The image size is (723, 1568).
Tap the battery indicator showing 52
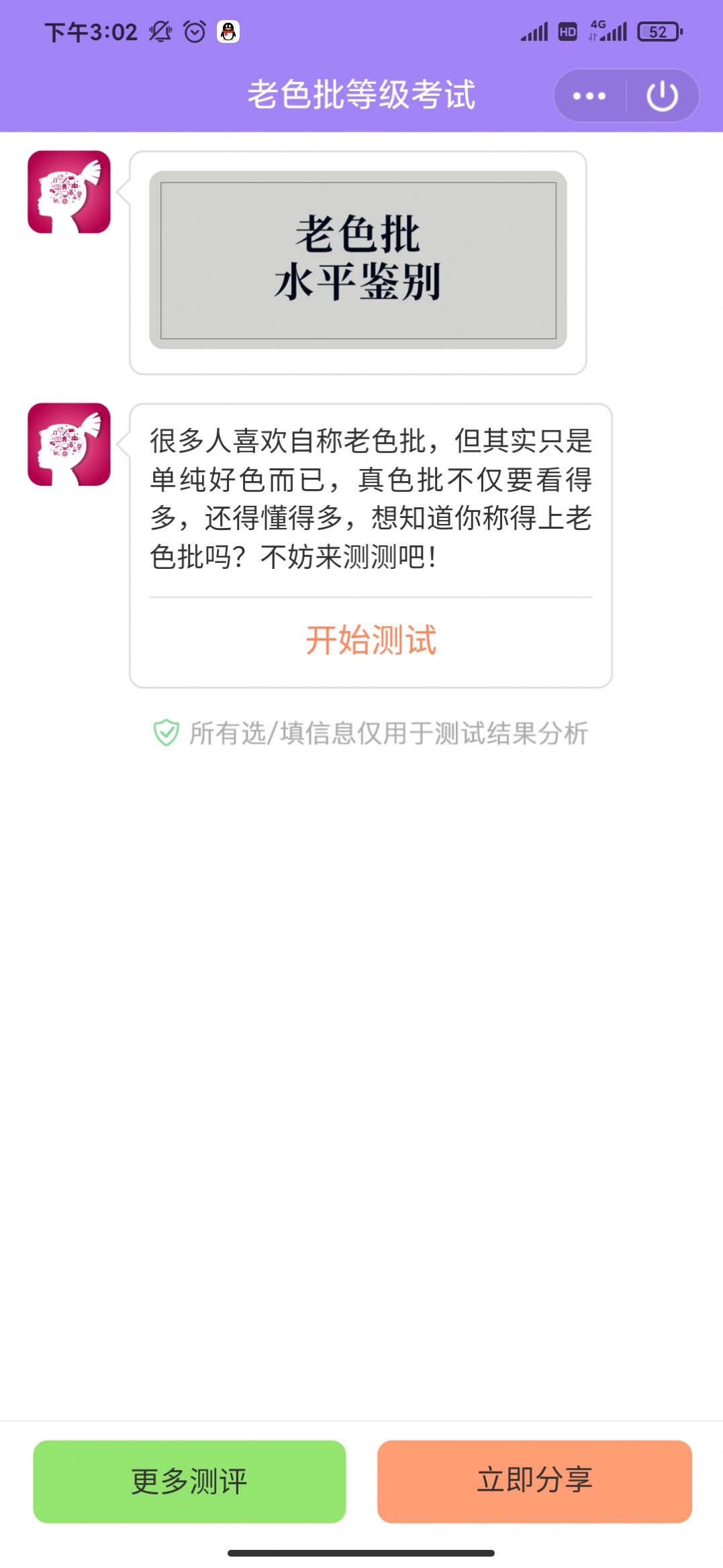656,31
